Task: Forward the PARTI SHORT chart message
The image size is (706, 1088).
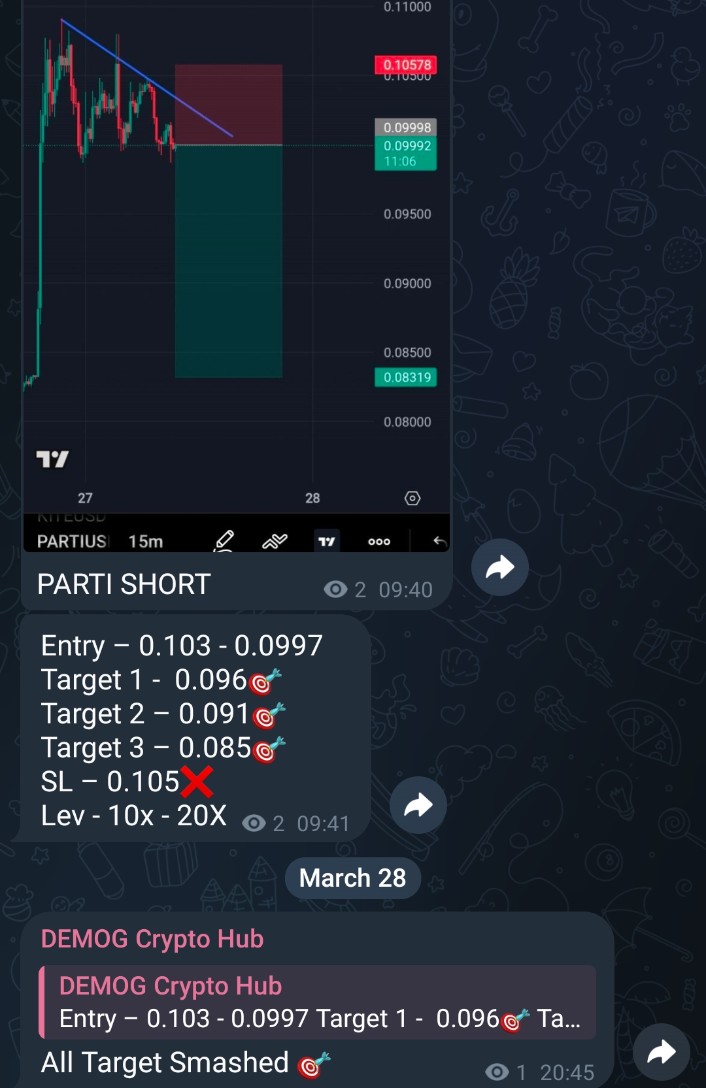Action: tap(500, 568)
